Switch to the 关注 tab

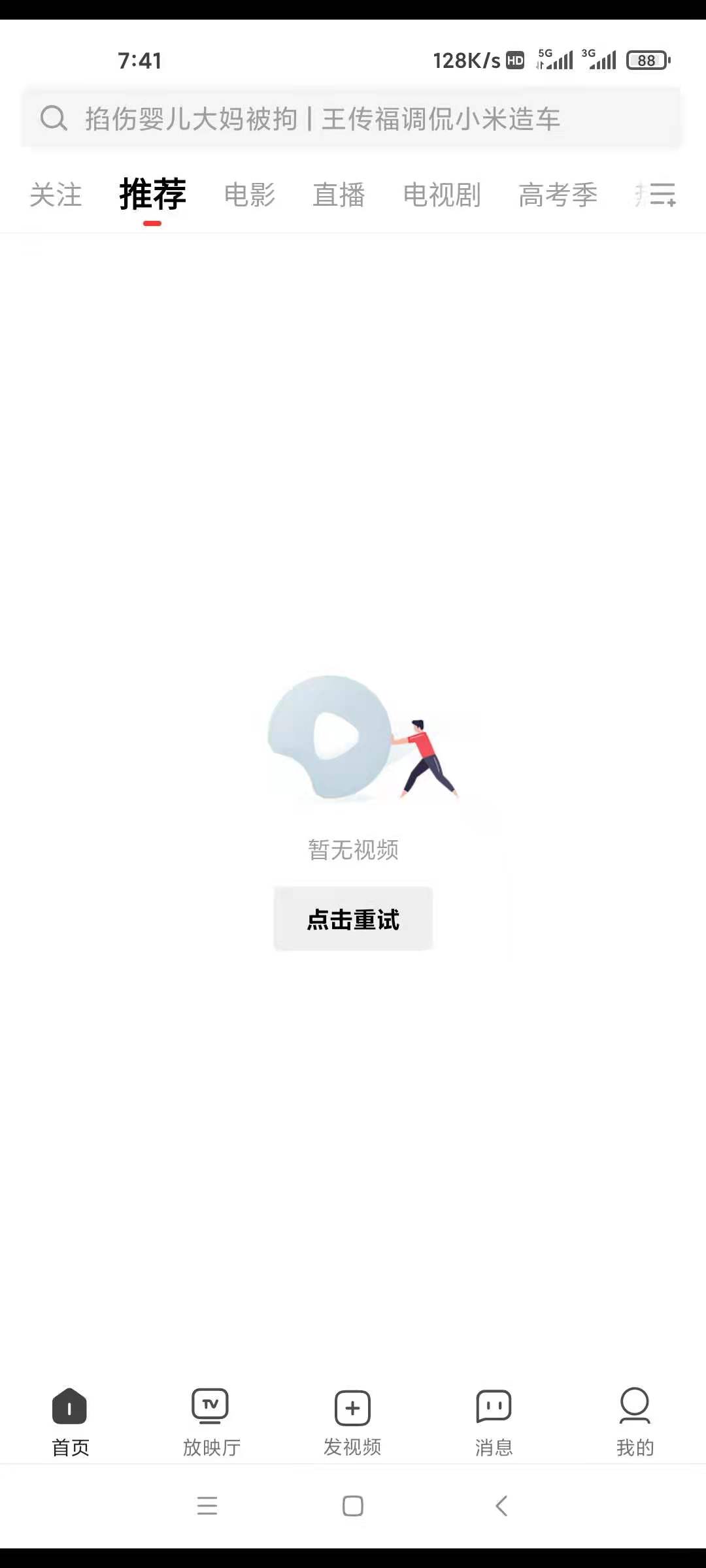56,195
